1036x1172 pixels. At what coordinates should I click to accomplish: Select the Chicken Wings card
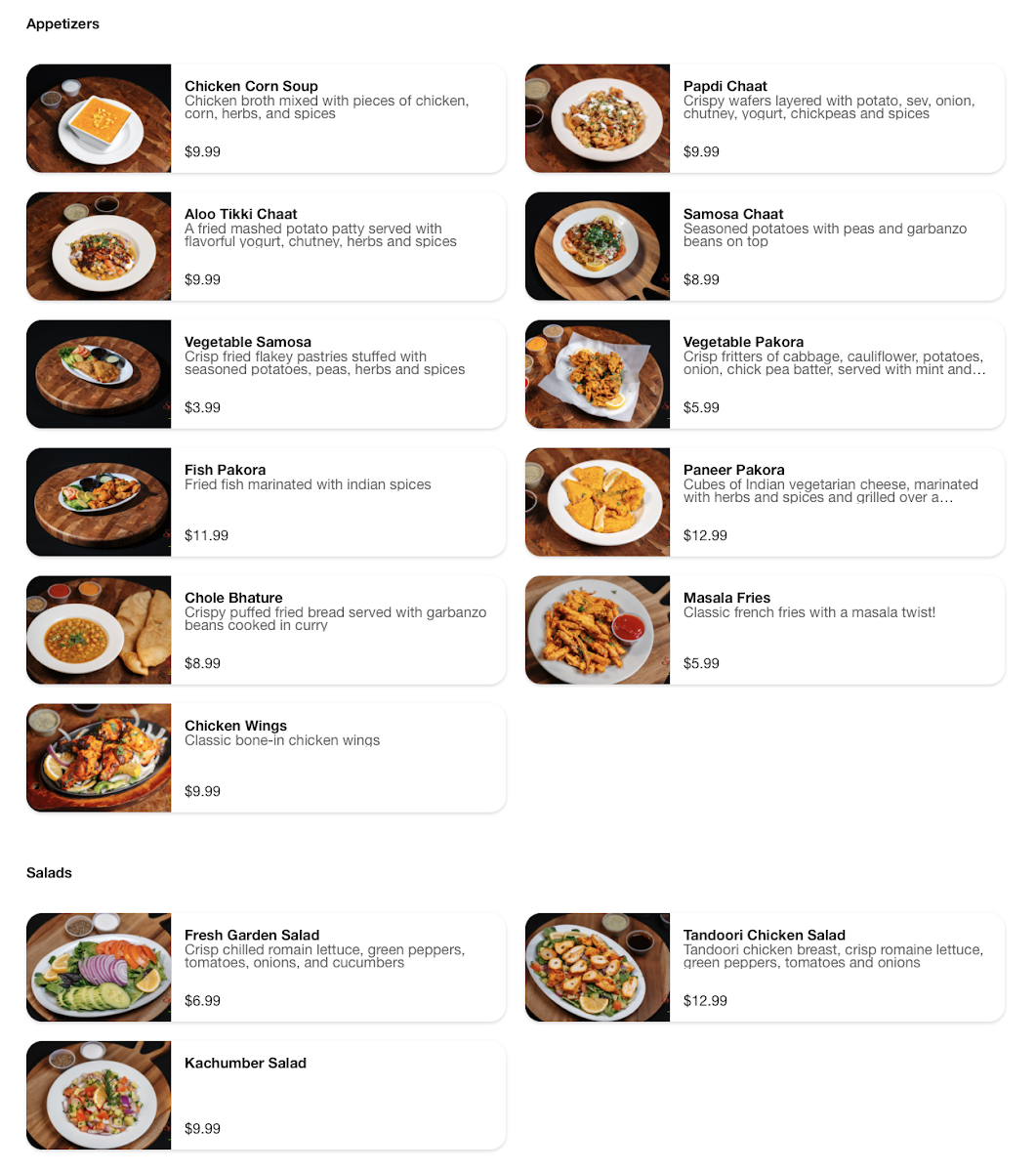point(266,758)
